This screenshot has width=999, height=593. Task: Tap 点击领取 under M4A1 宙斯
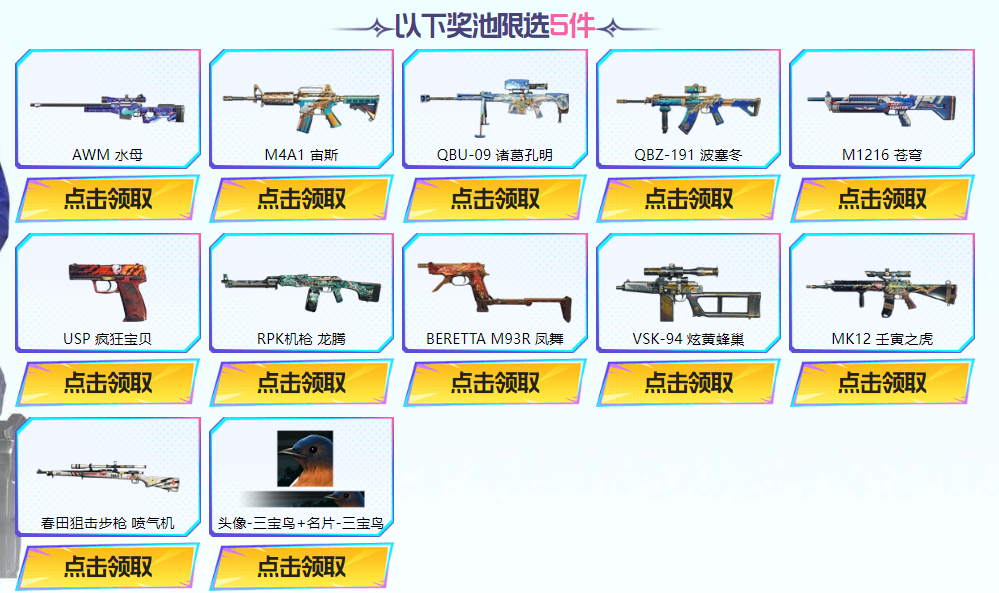301,198
